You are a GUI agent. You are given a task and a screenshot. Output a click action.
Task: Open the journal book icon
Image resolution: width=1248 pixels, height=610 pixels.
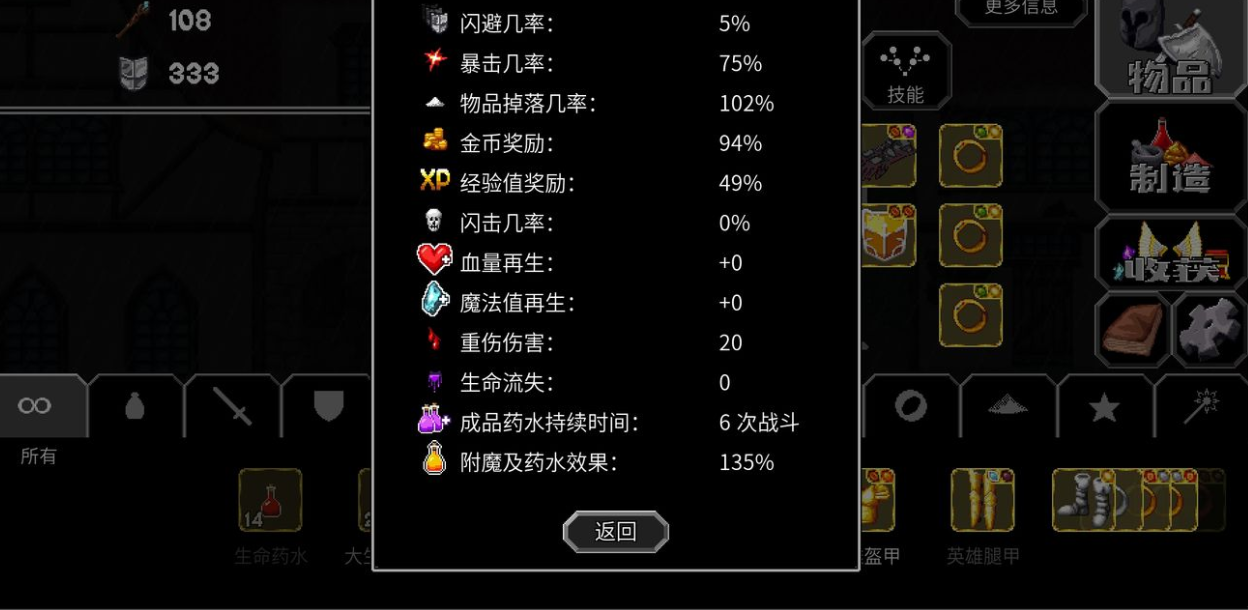pyautogui.click(x=1133, y=329)
